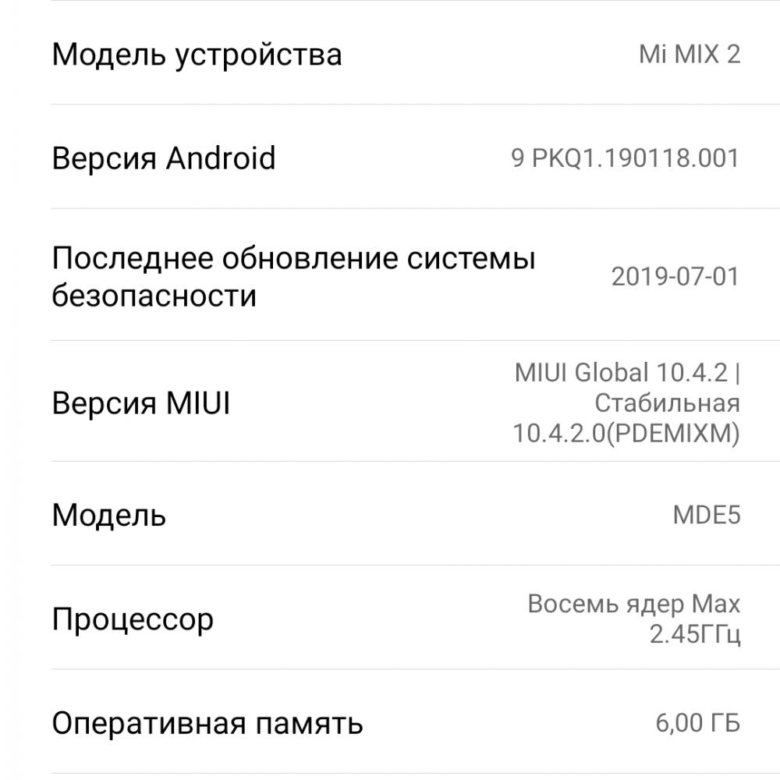Tap the Версия MIUI row

coord(390,403)
